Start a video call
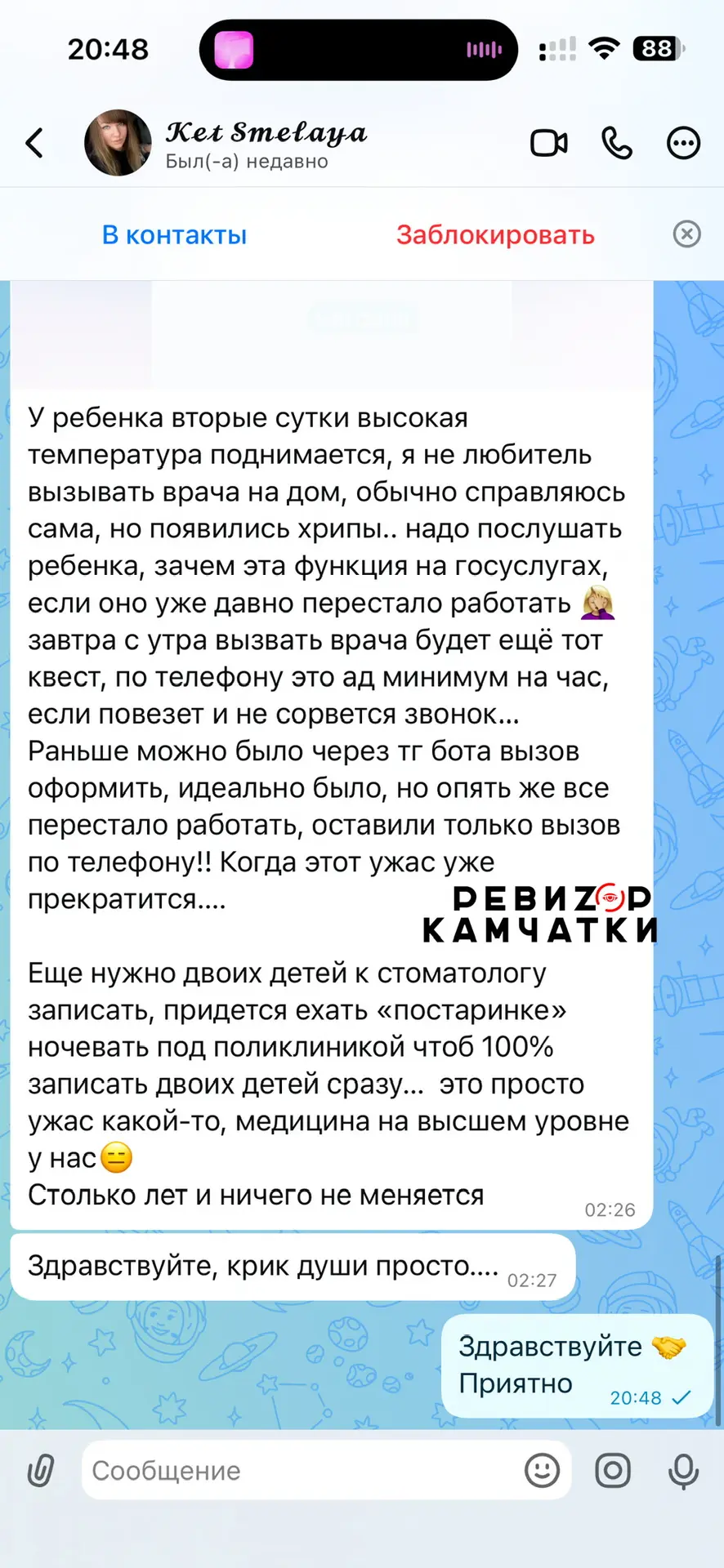The width and height of the screenshot is (724, 1568). (x=548, y=143)
